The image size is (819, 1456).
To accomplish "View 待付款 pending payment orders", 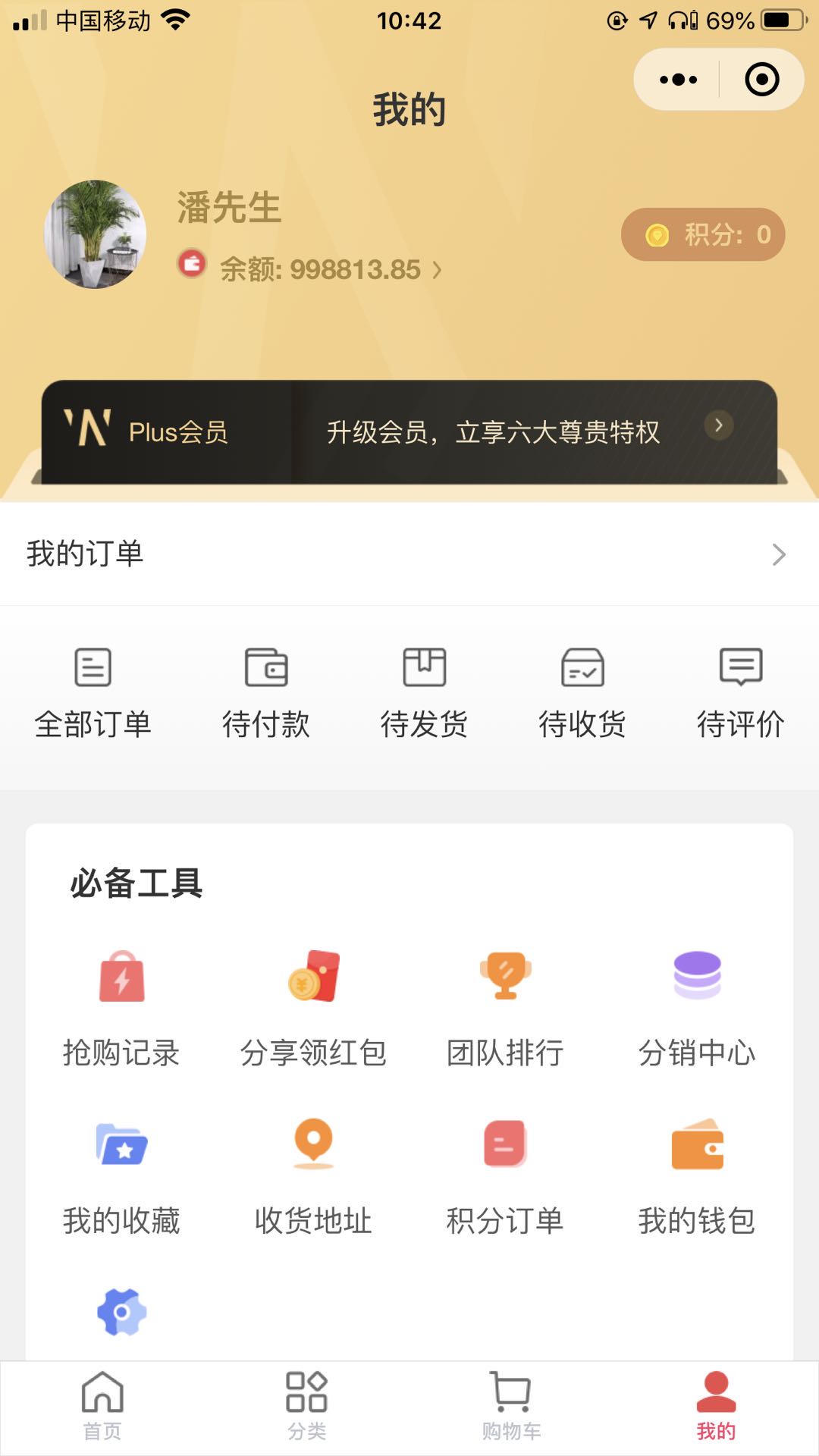I will [x=266, y=692].
